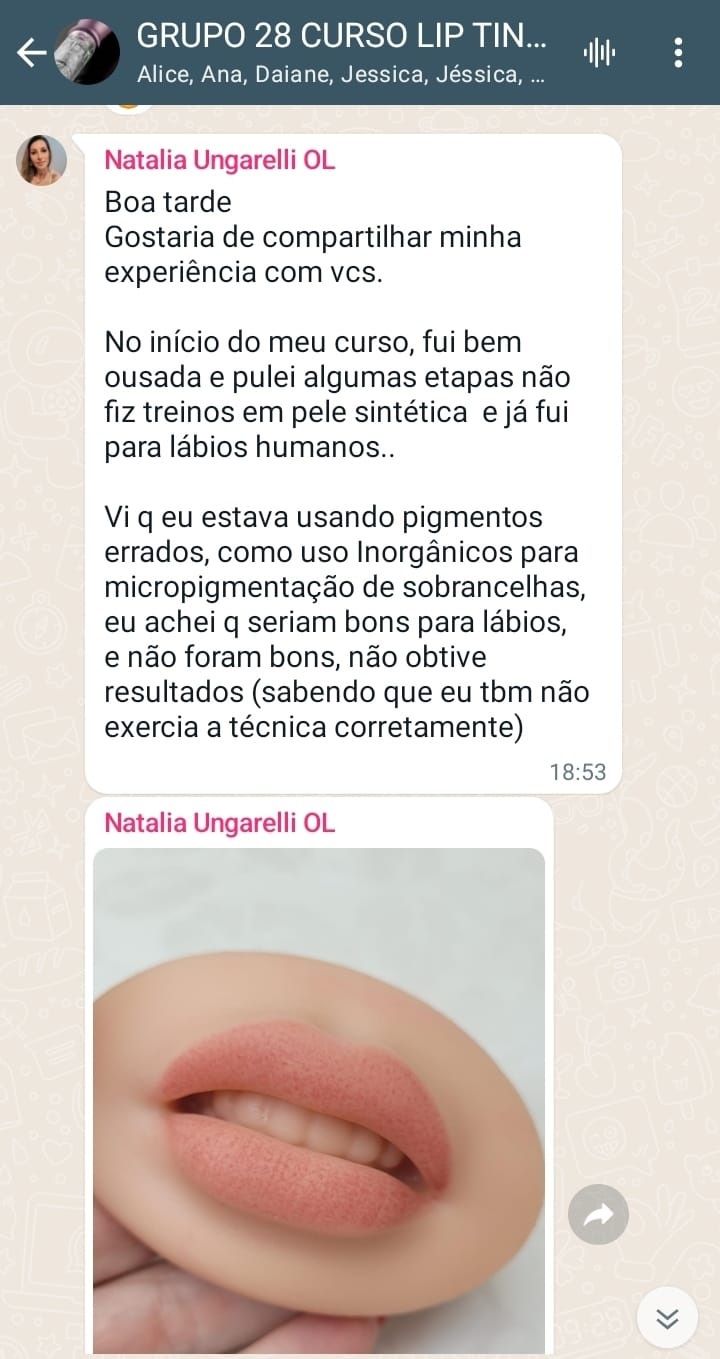Forward the lips photo

pyautogui.click(x=598, y=1215)
